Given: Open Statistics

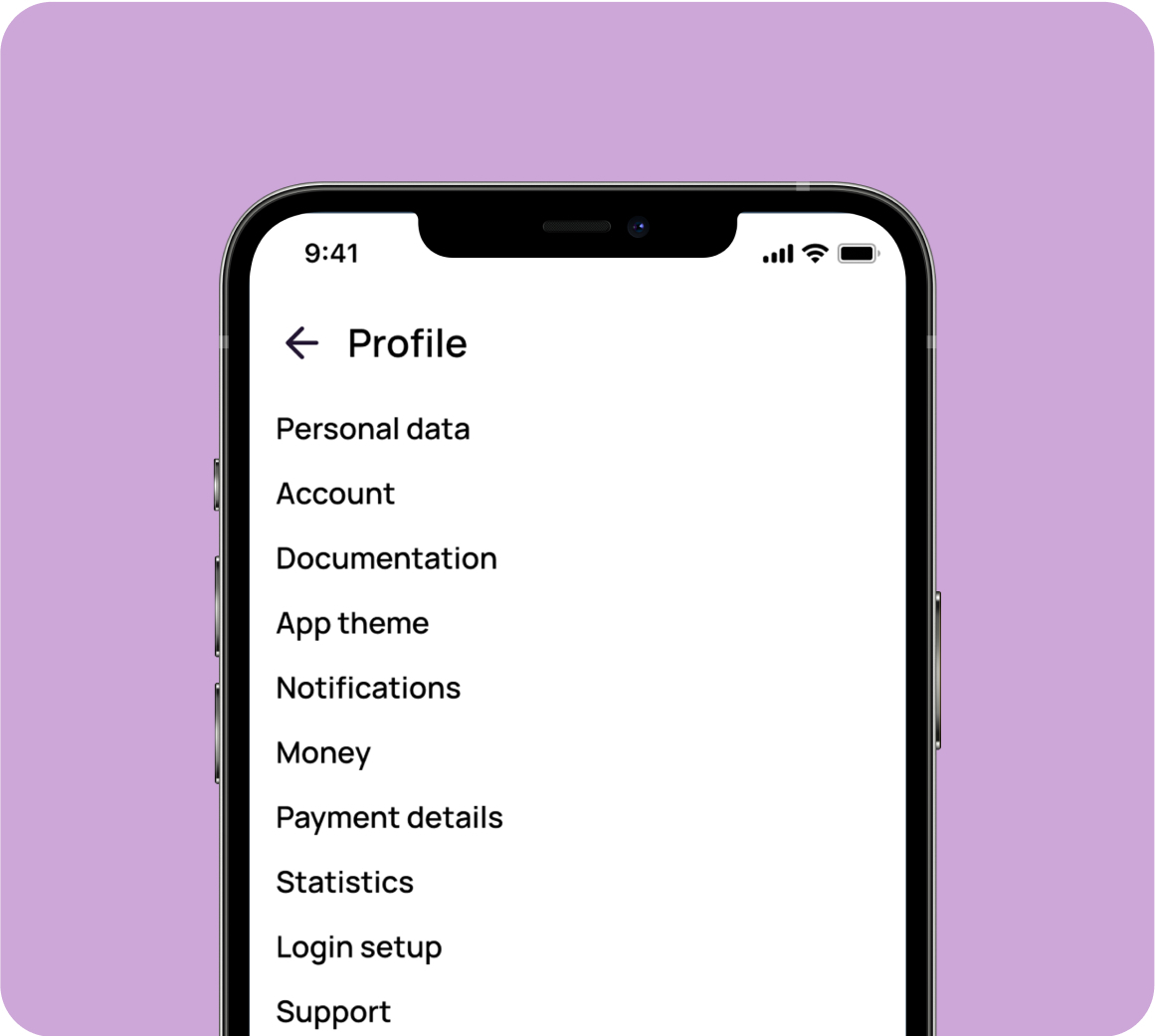Looking at the screenshot, I should [344, 883].
